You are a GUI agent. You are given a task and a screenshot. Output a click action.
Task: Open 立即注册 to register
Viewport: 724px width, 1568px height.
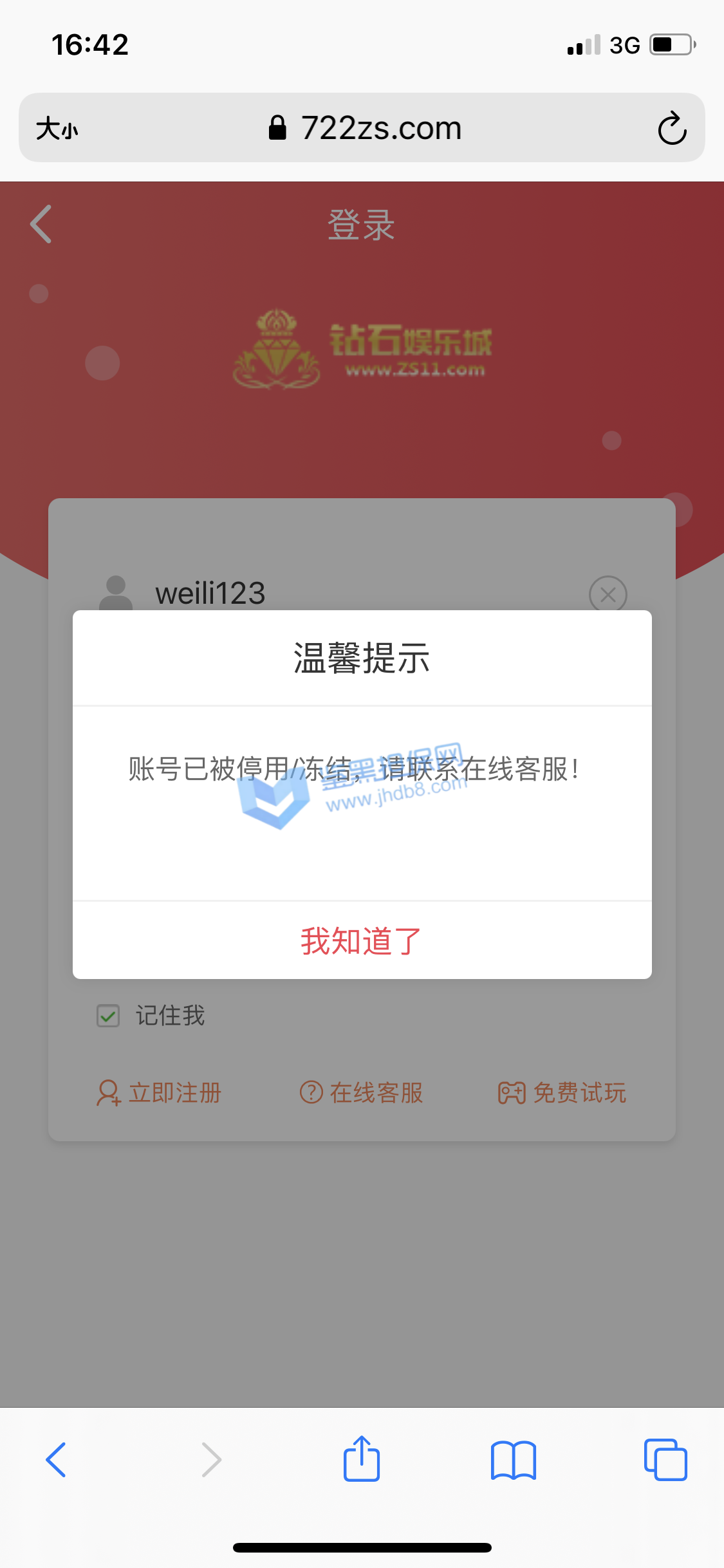(x=159, y=1093)
